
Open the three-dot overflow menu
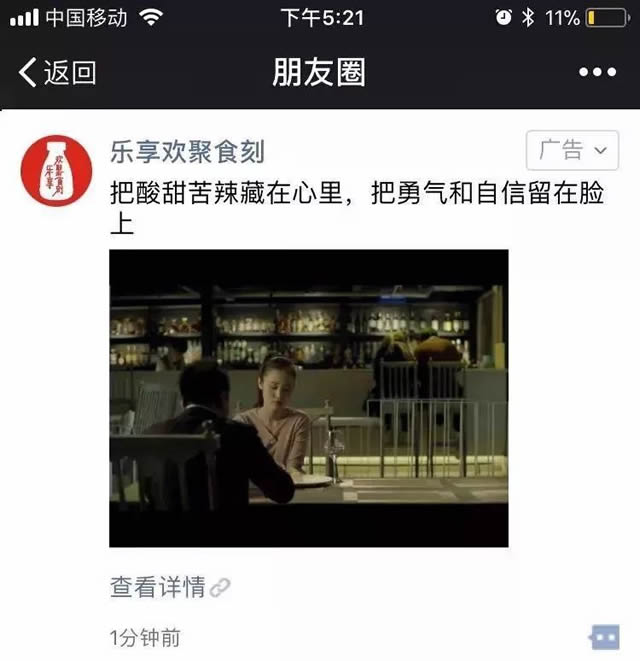pyautogui.click(x=597, y=72)
